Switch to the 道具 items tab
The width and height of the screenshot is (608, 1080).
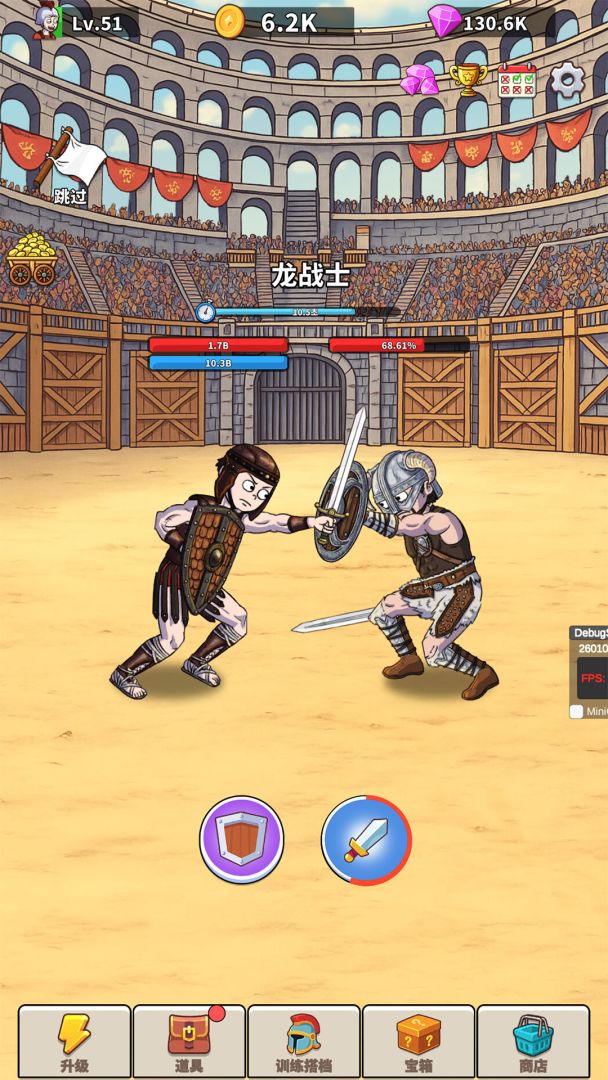[189, 1041]
